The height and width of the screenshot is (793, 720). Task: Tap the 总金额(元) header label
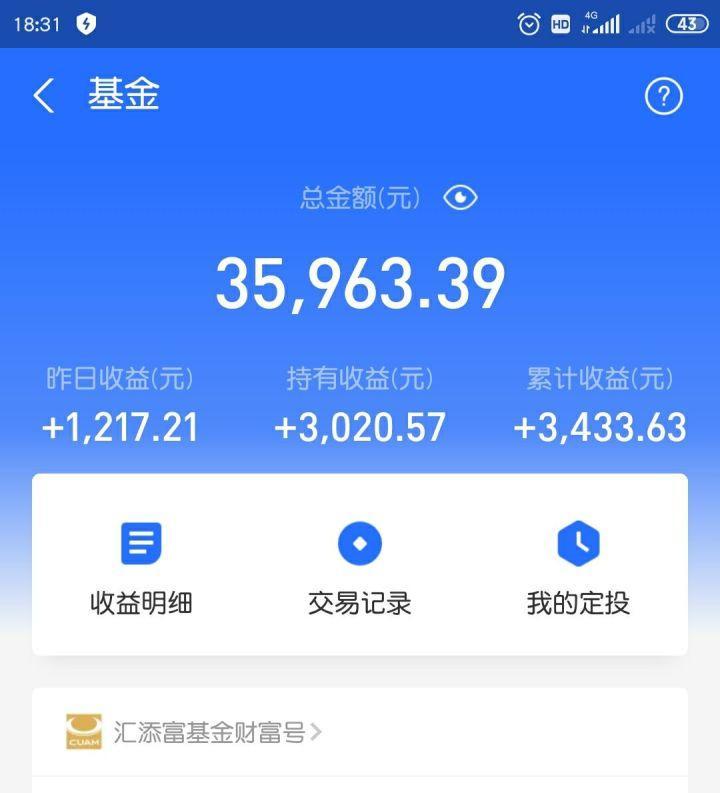[x=358, y=197]
